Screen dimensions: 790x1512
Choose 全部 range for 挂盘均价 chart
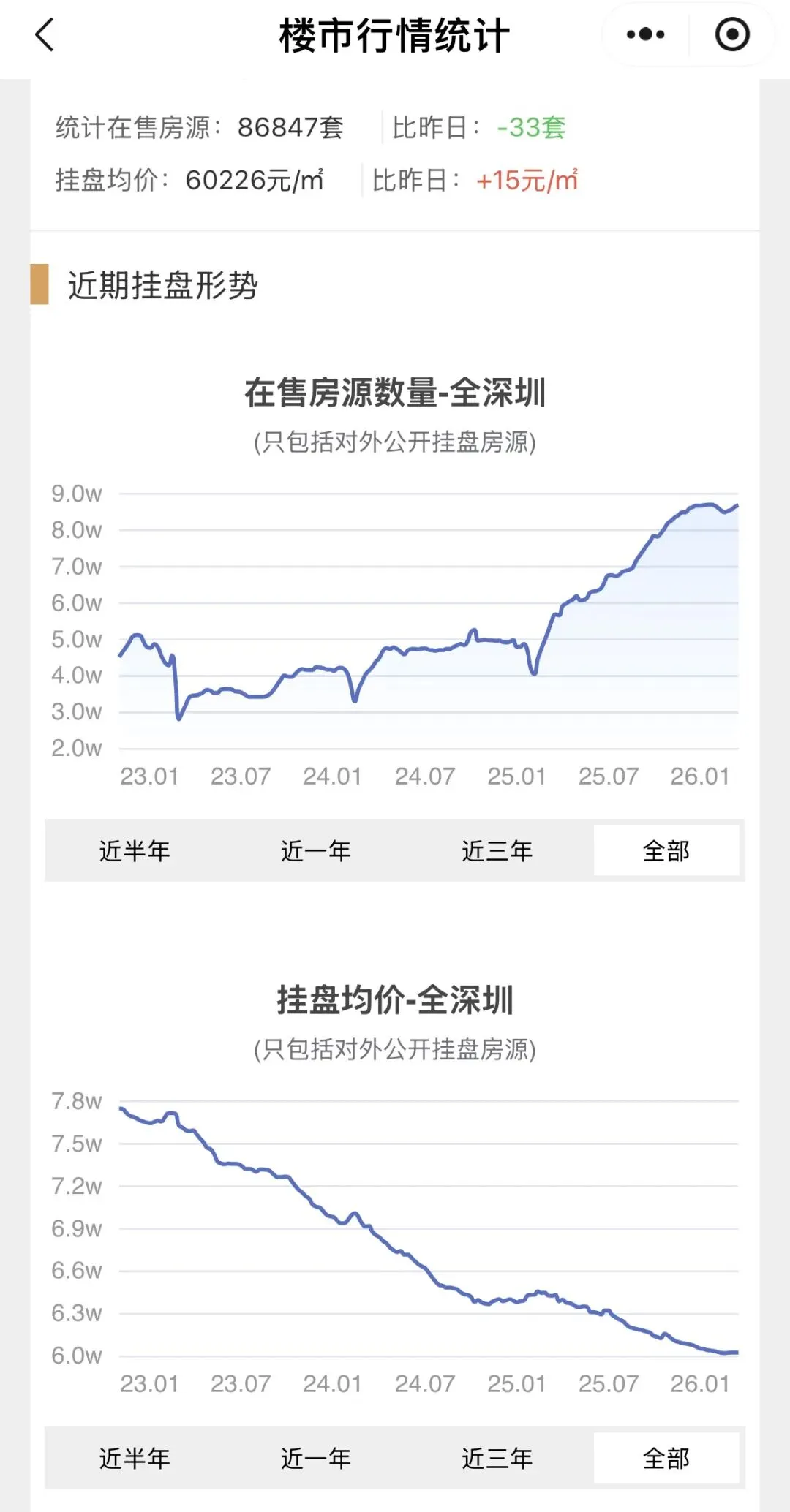[x=666, y=1458]
